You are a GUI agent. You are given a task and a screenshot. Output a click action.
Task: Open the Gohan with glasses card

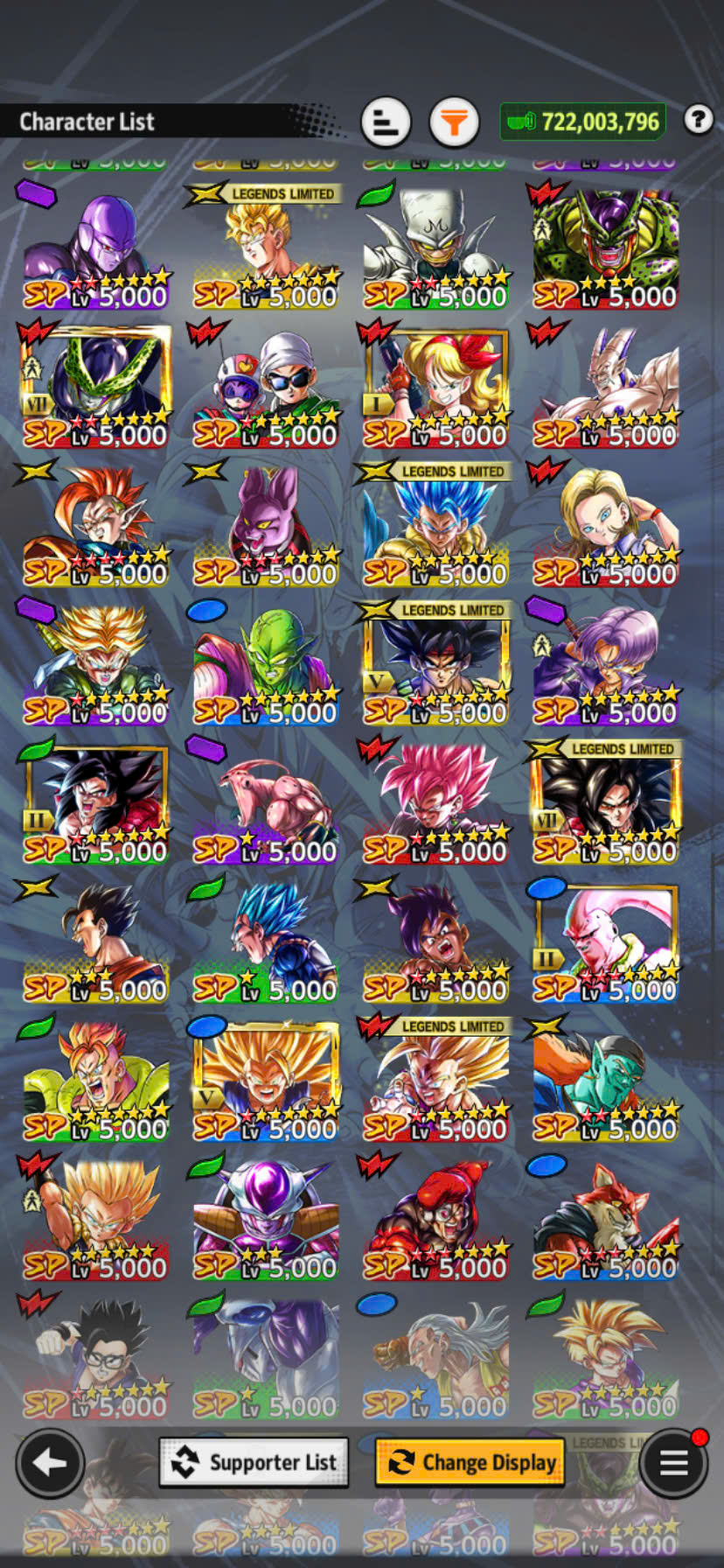click(95, 1358)
